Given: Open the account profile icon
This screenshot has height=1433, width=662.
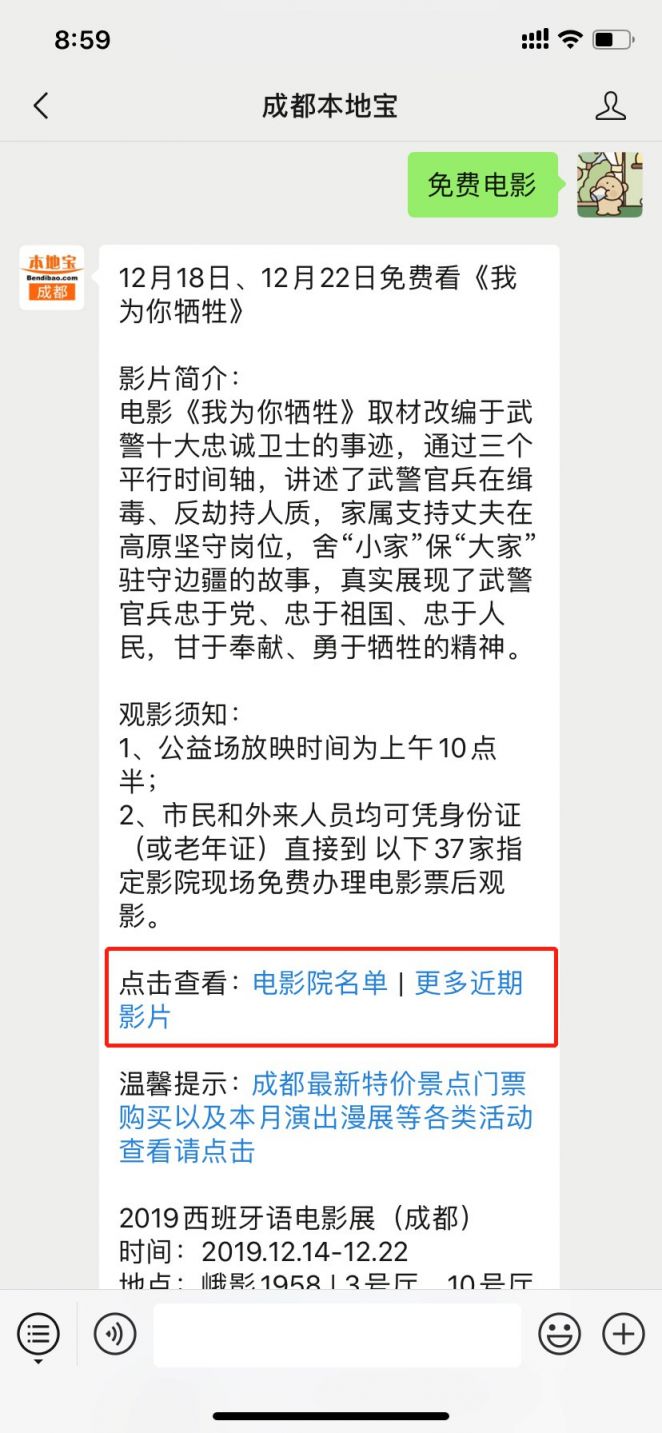Looking at the screenshot, I should click(x=610, y=106).
